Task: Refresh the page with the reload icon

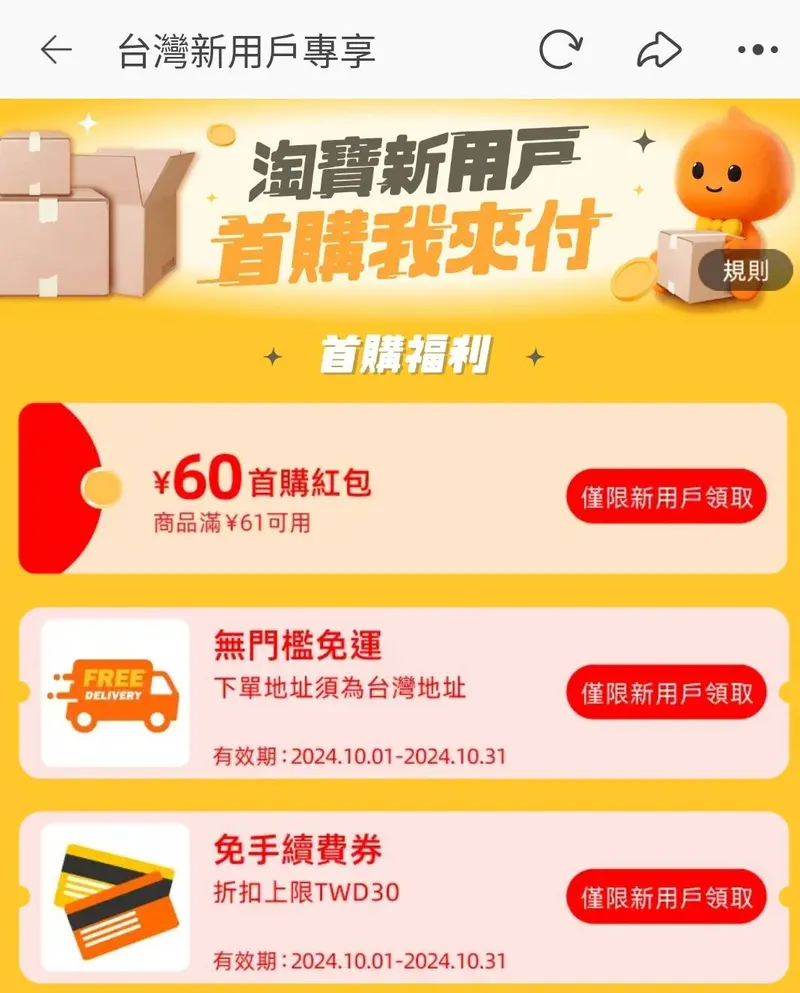Action: click(x=560, y=50)
